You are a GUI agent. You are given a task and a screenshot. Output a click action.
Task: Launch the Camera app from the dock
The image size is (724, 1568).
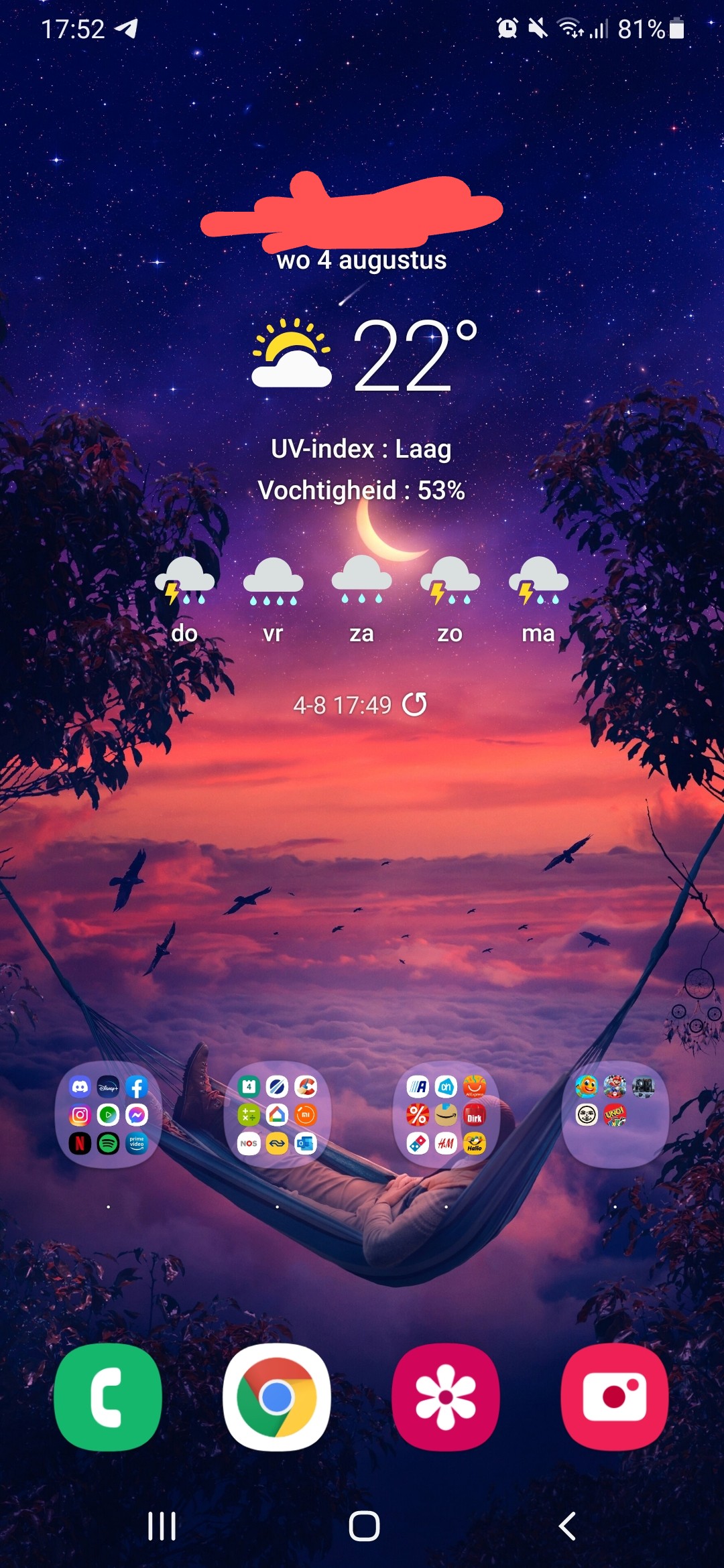click(x=615, y=1397)
